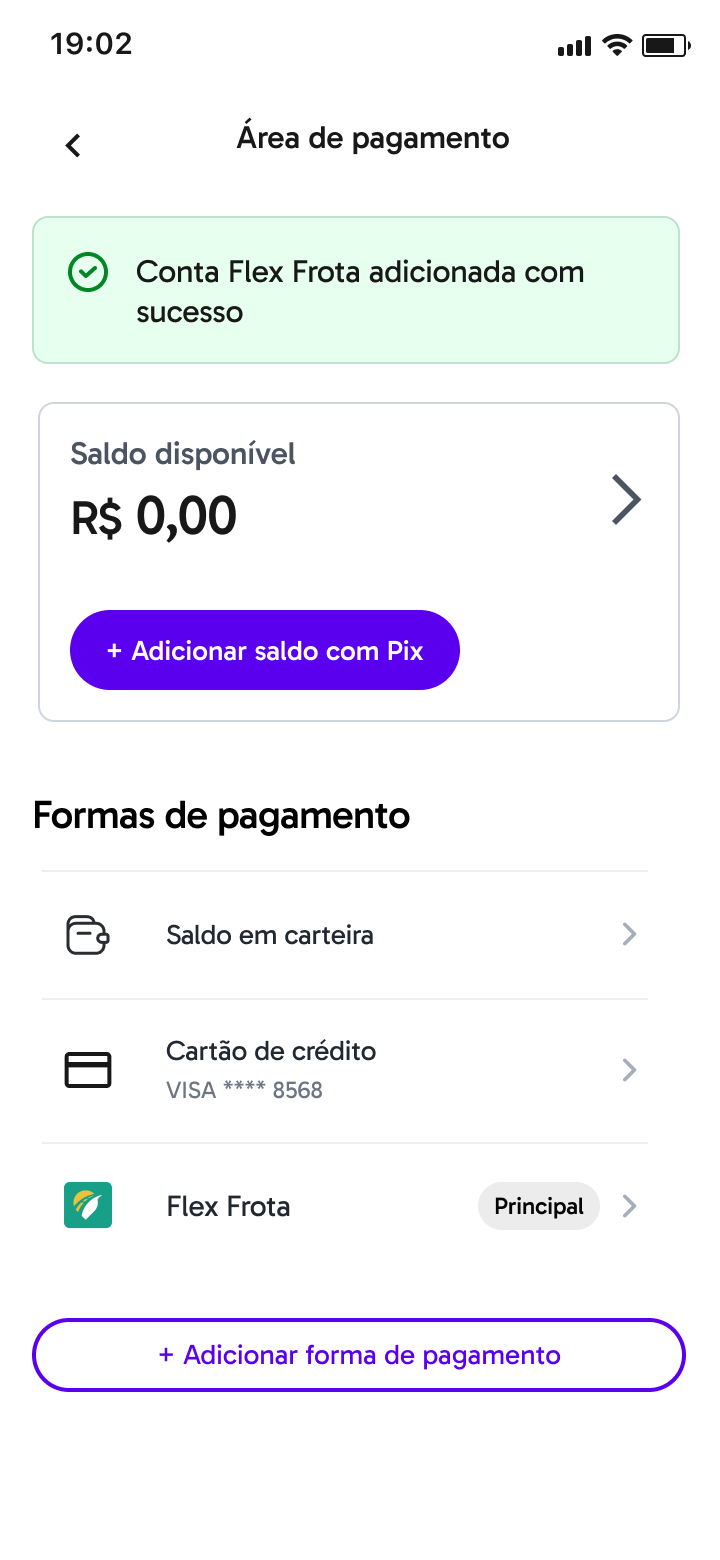Open Cartão de crédito VISA 8568
720x1560 pixels.
click(x=345, y=1070)
